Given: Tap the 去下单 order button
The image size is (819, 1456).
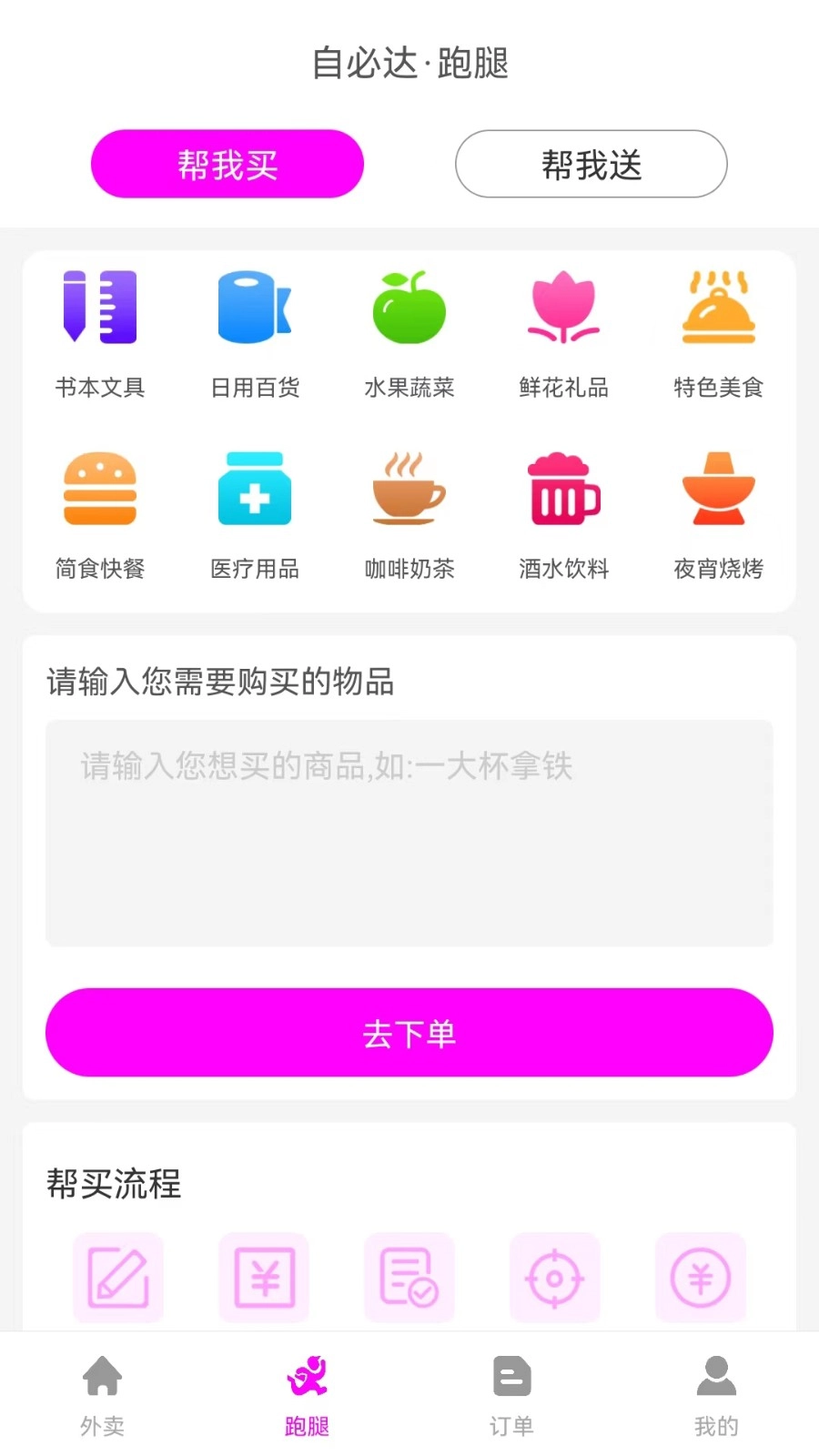Looking at the screenshot, I should pyautogui.click(x=409, y=1032).
